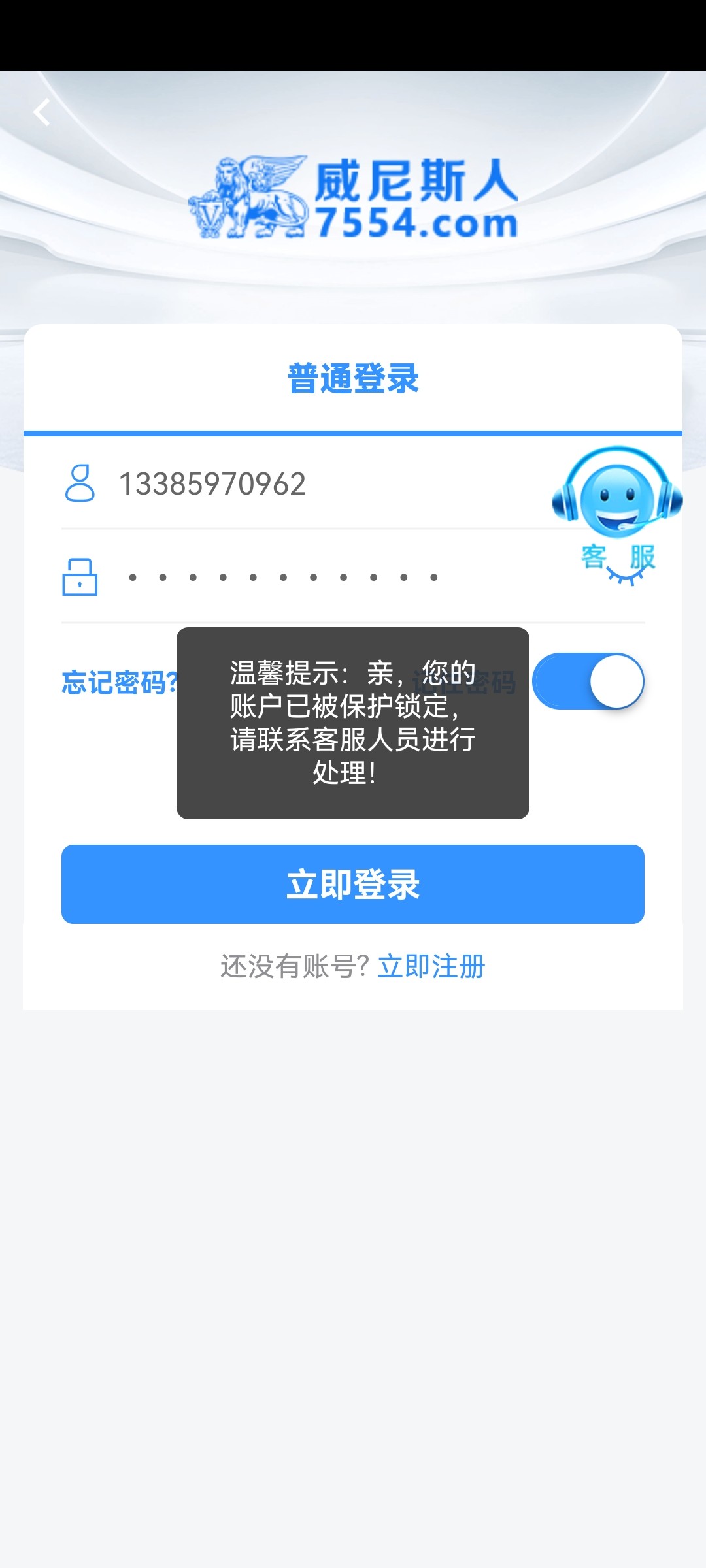
Task: Click the back arrow at top left
Action: [x=42, y=112]
